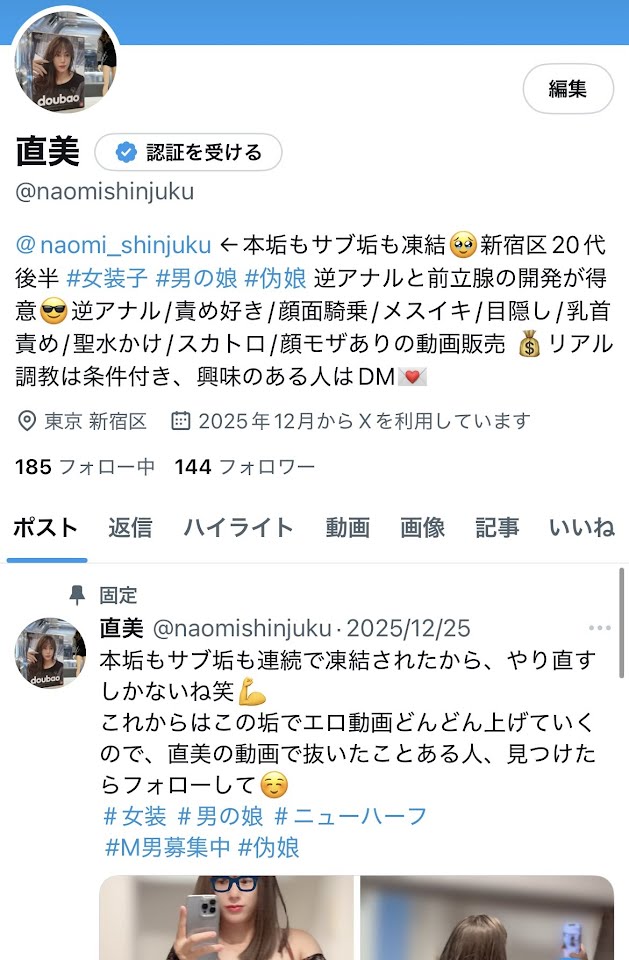This screenshot has width=629, height=960.
Task: Switch to the 画像 tab
Action: click(x=422, y=528)
